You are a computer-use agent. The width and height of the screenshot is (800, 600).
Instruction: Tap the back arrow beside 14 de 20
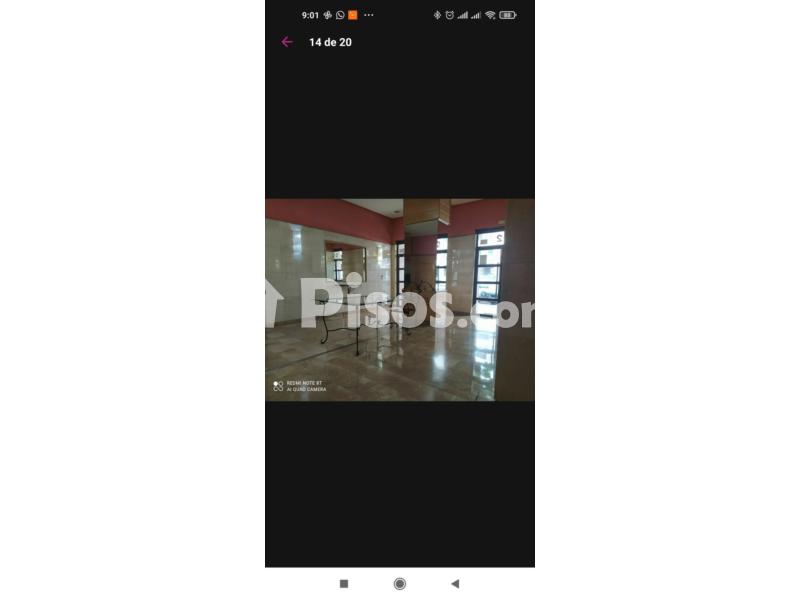287,42
